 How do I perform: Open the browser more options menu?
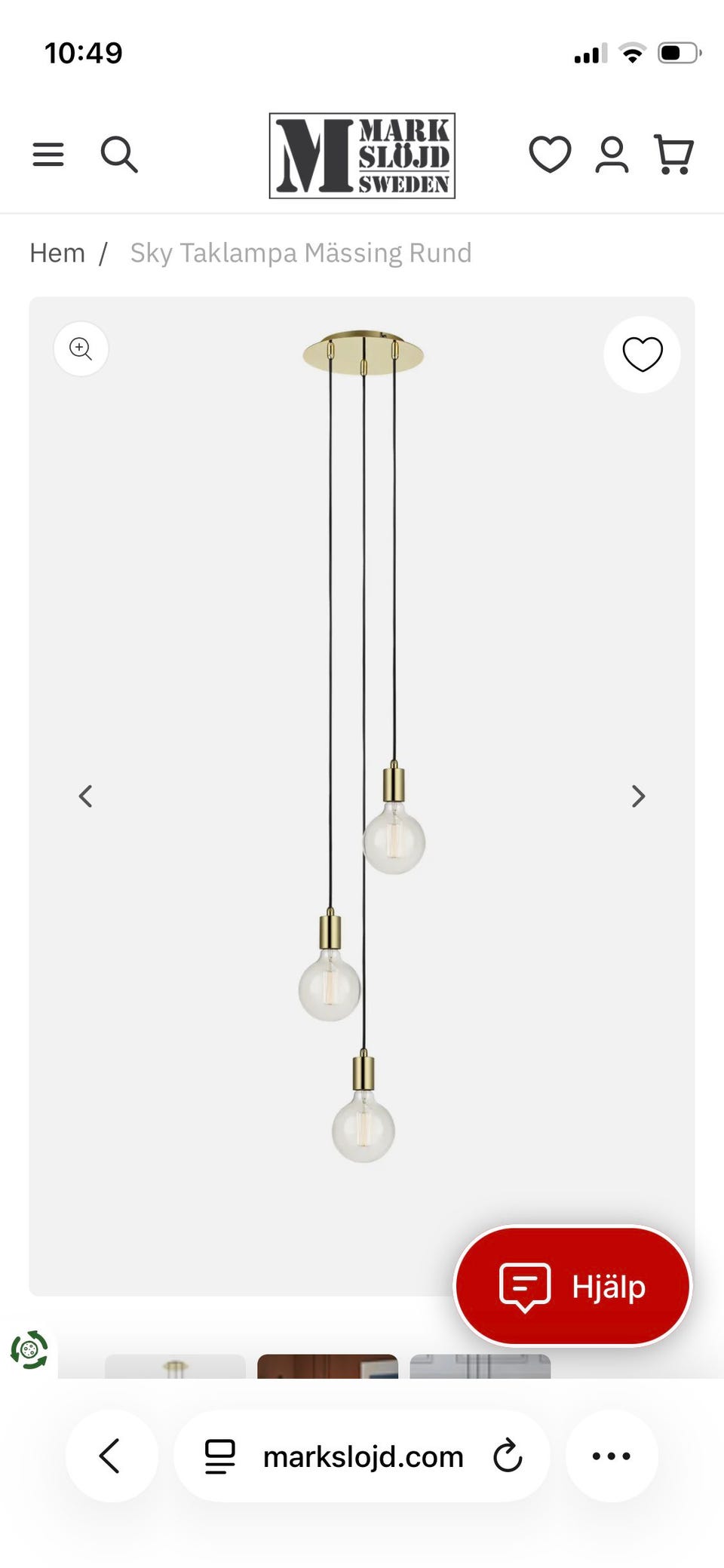tap(612, 1456)
